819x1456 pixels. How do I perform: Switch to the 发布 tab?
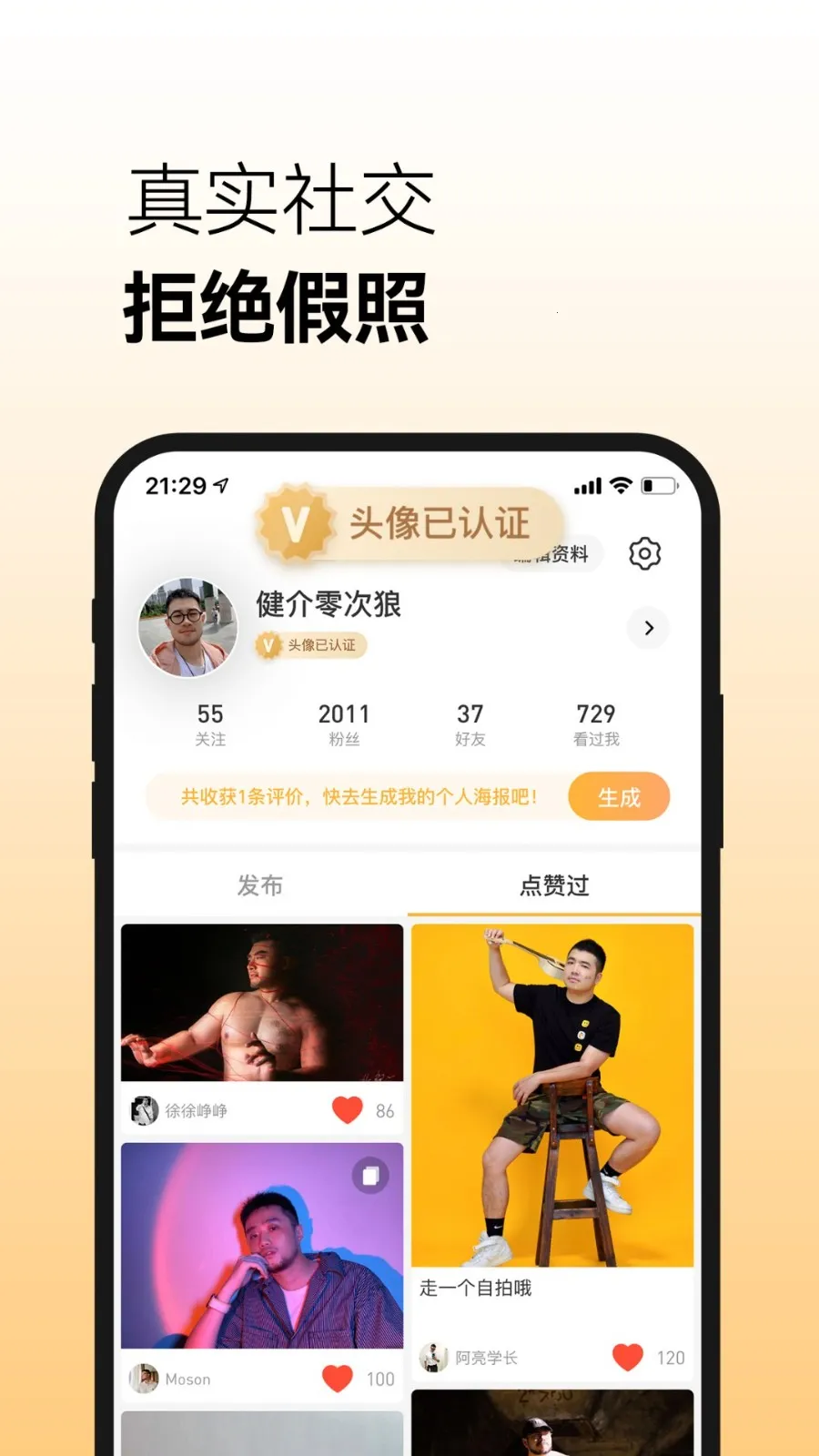pyautogui.click(x=261, y=884)
